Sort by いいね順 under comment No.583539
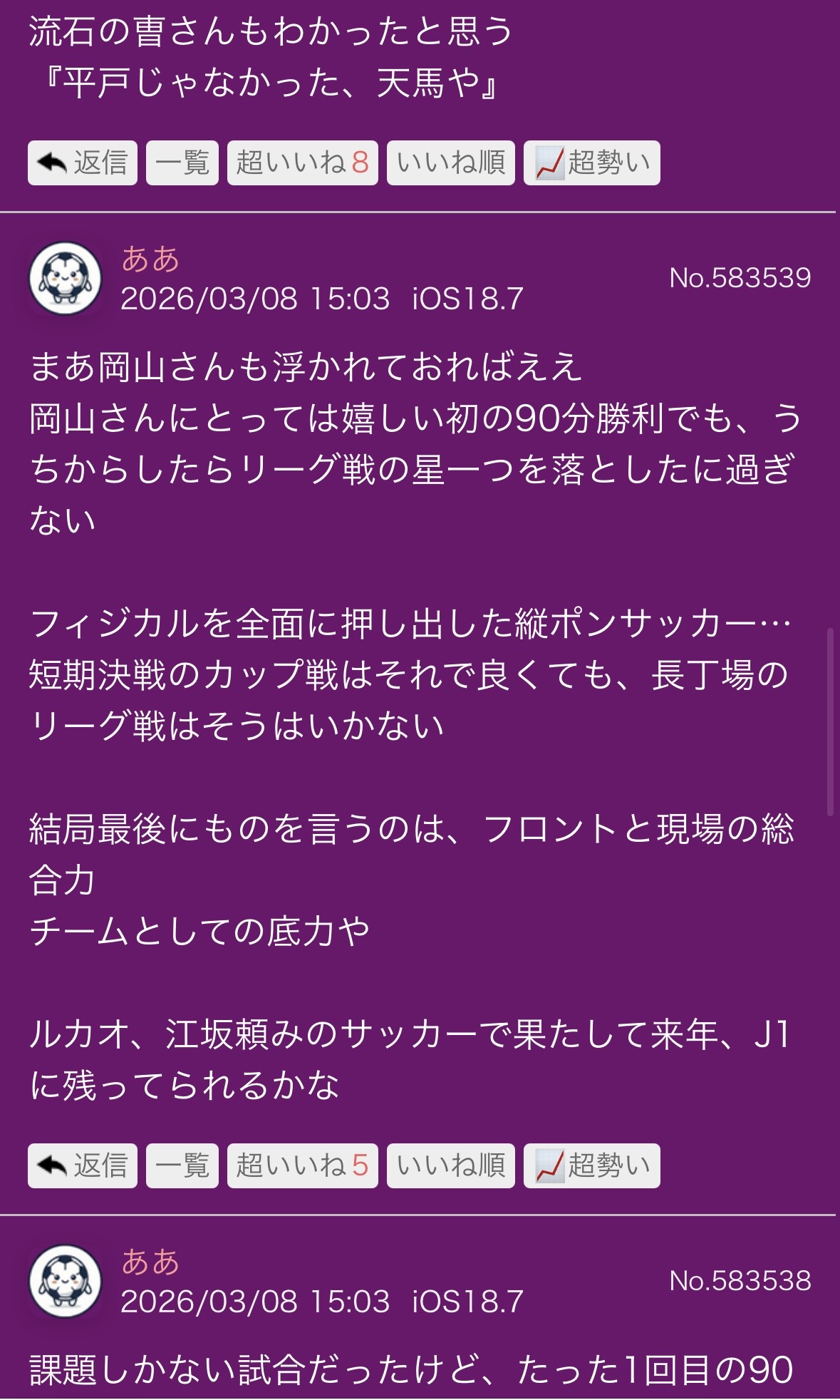 click(450, 1166)
